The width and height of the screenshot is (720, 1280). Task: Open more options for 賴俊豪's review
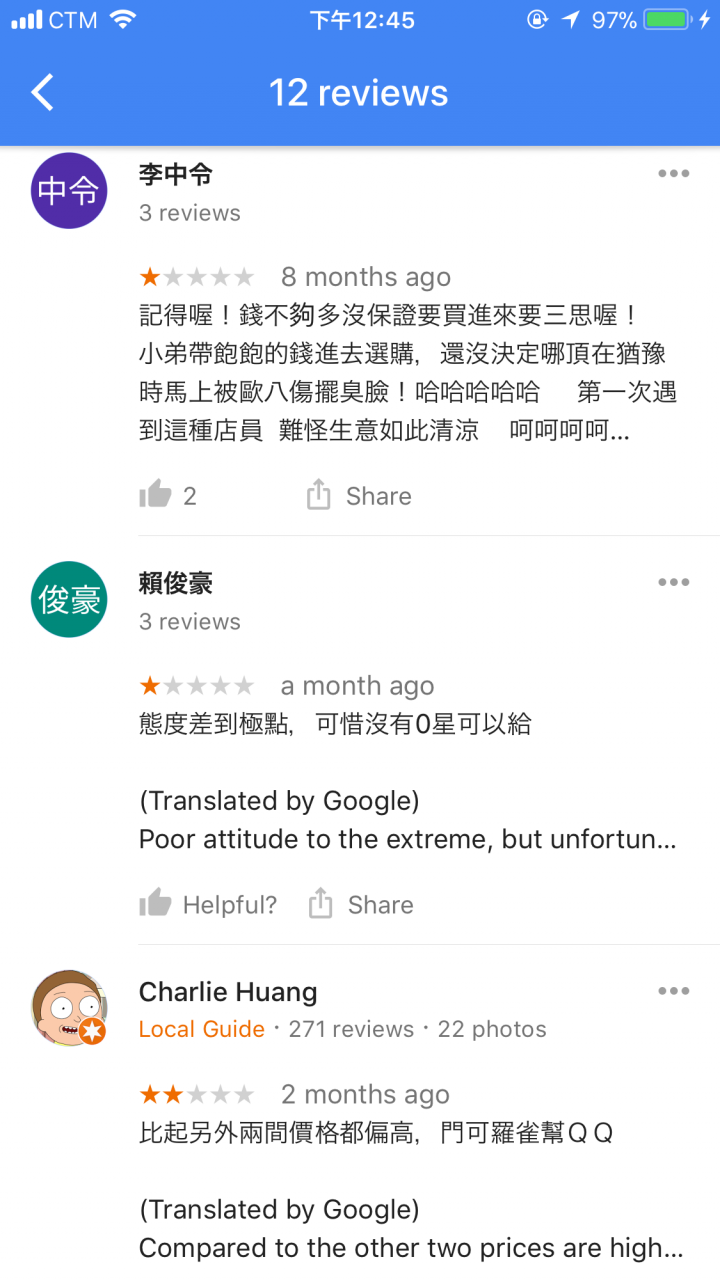(x=673, y=582)
